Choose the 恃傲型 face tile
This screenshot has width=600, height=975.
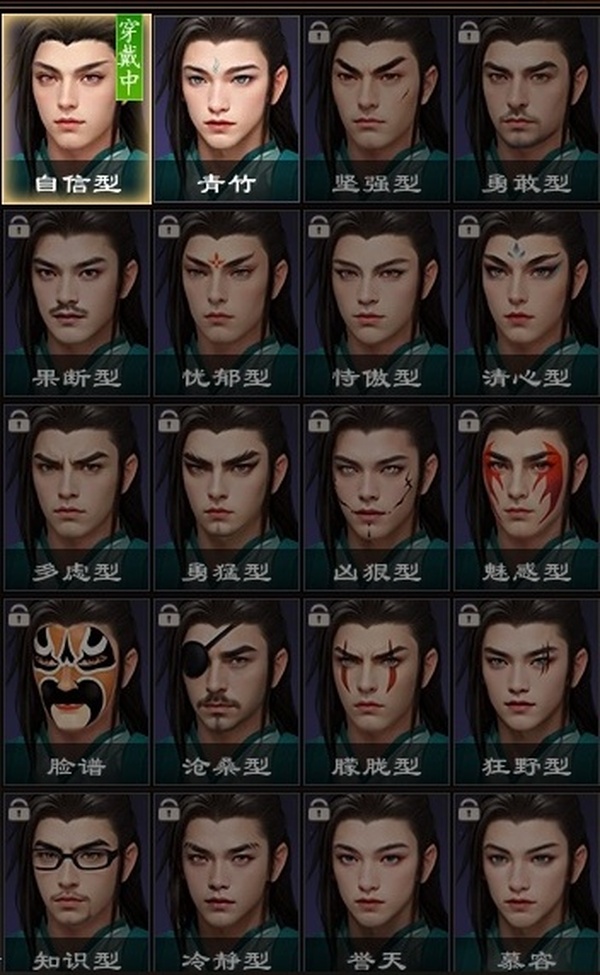tap(377, 302)
